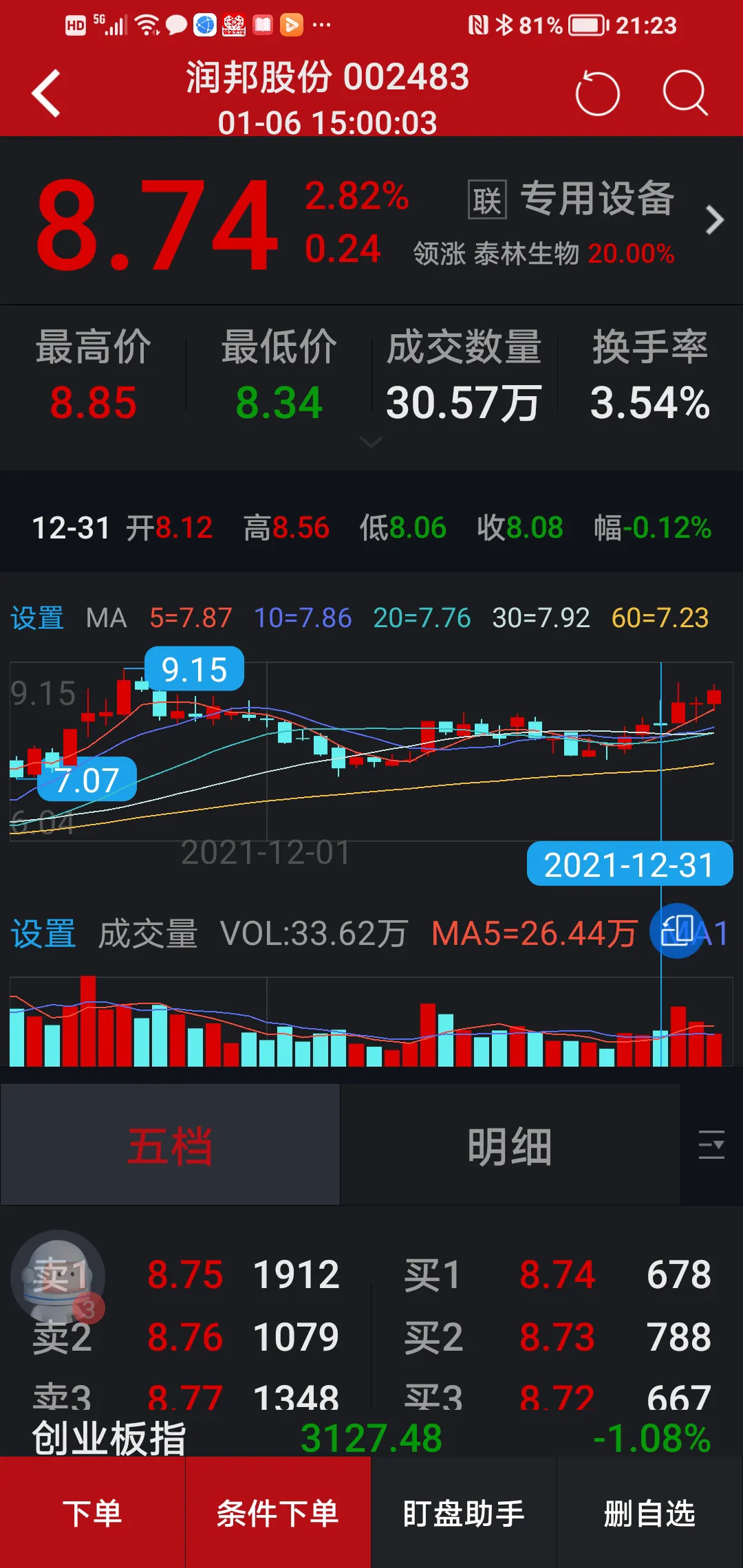The width and height of the screenshot is (743, 1568).
Task: Open the list options icon beside 明细
Action: pyautogui.click(x=711, y=1145)
